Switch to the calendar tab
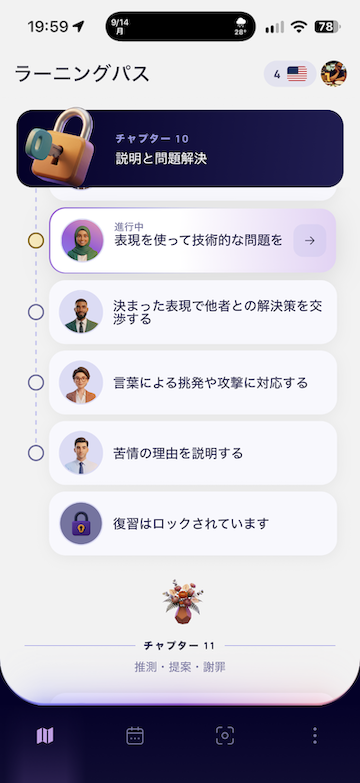 (135, 736)
